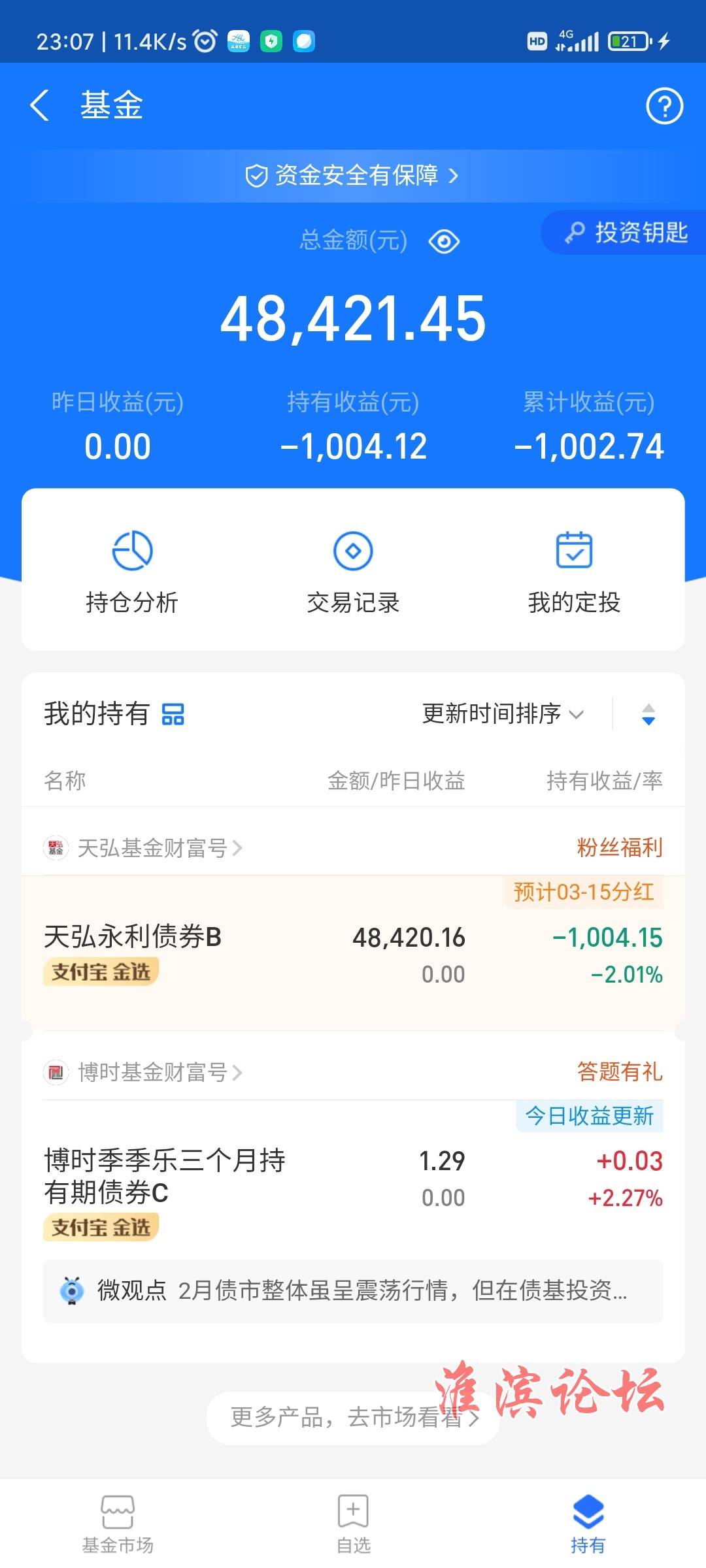Switch holdings layout view icon
Image resolution: width=706 pixels, height=1568 pixels.
tap(173, 714)
